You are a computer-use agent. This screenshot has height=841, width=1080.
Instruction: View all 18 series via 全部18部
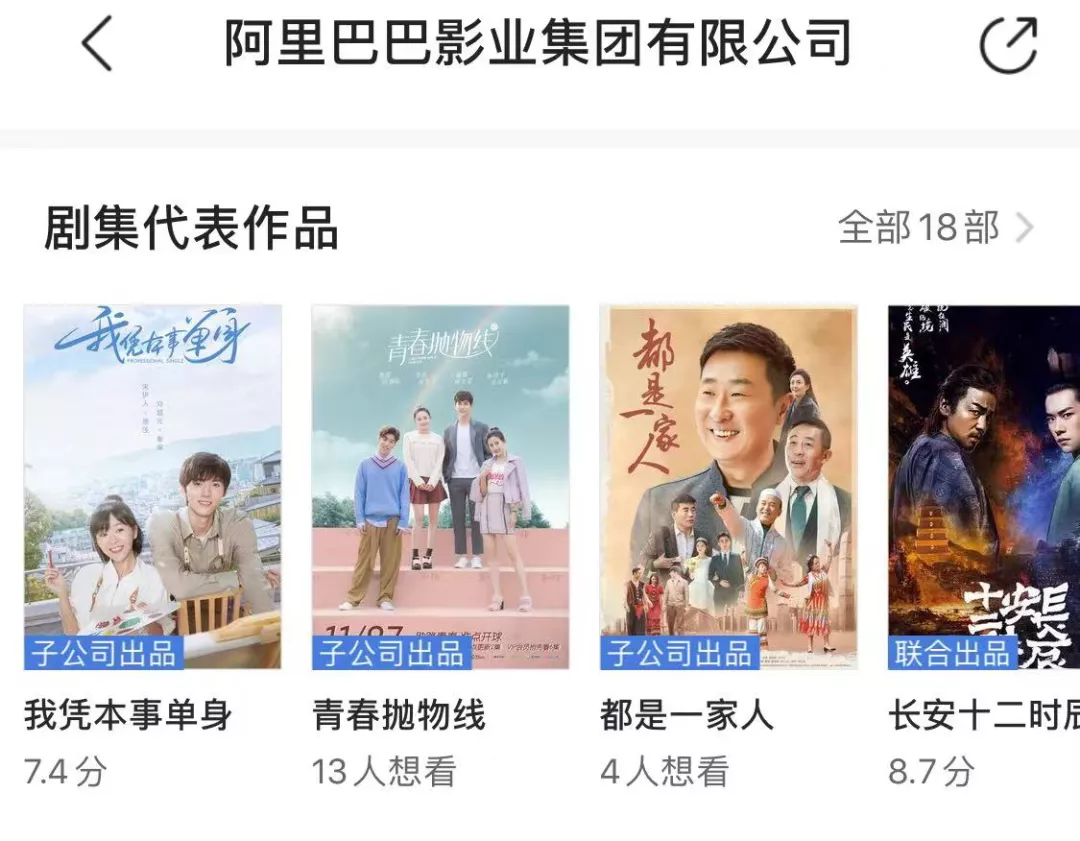pyautogui.click(x=935, y=228)
